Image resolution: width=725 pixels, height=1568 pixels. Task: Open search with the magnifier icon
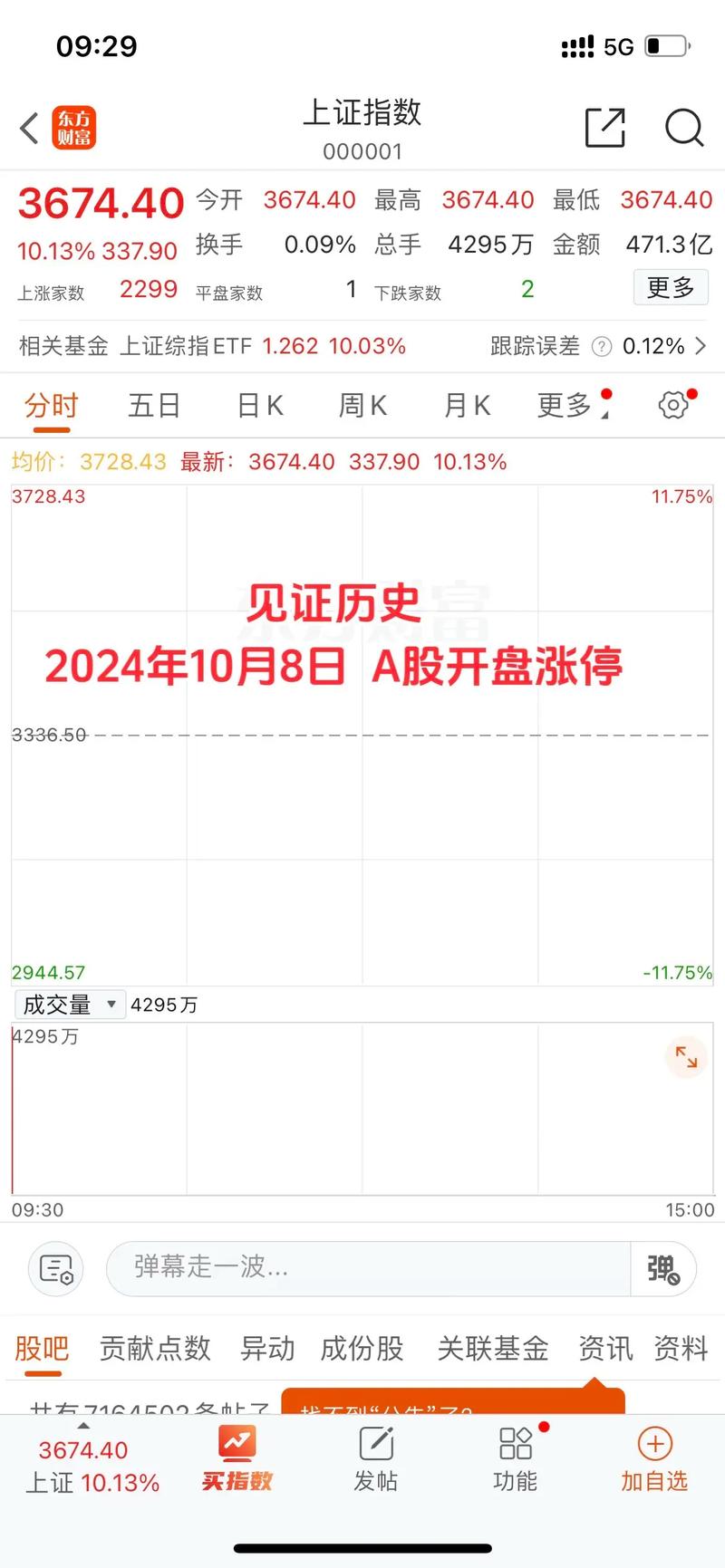(x=685, y=129)
